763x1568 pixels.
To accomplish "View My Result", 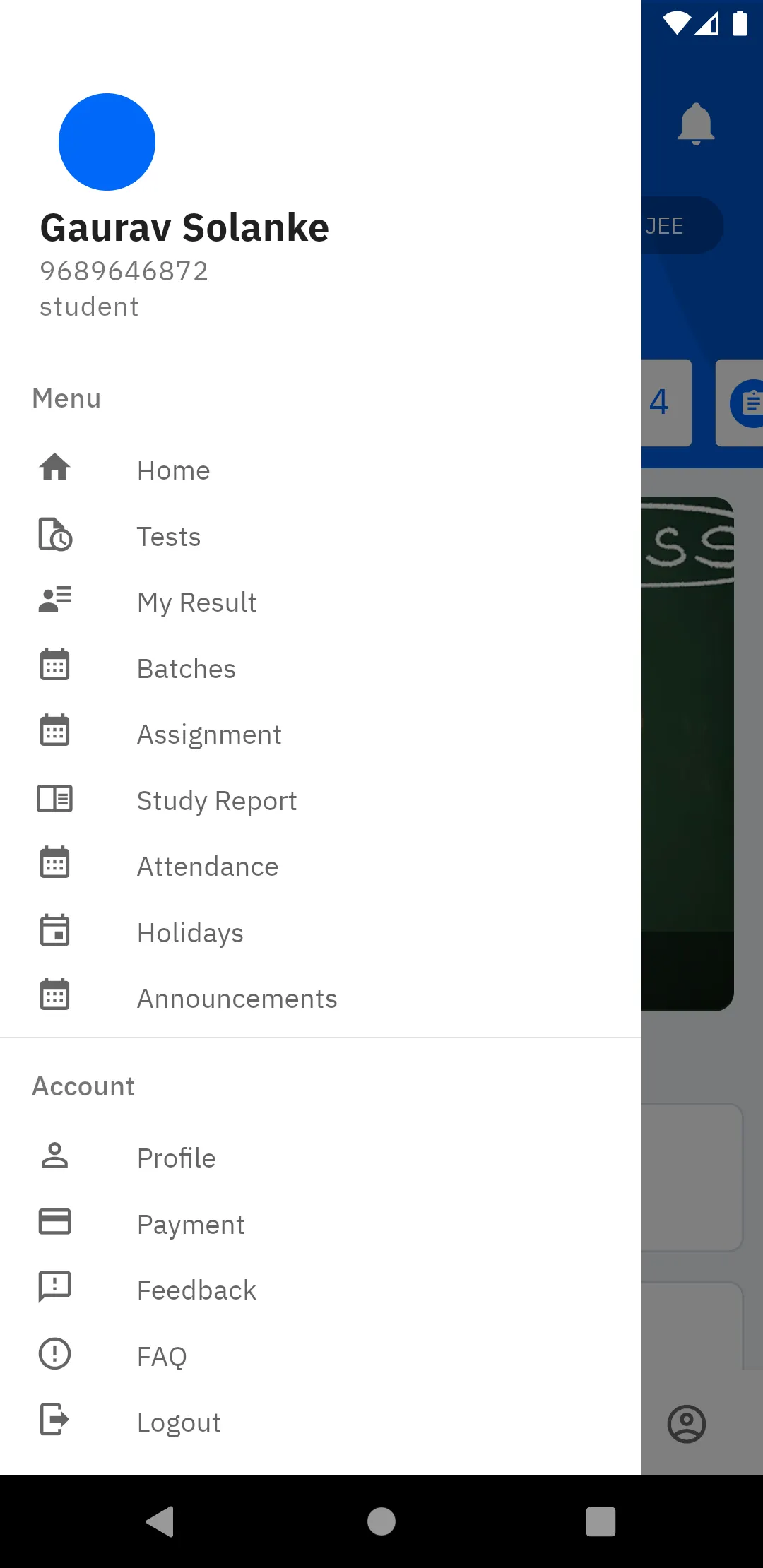I will [196, 602].
